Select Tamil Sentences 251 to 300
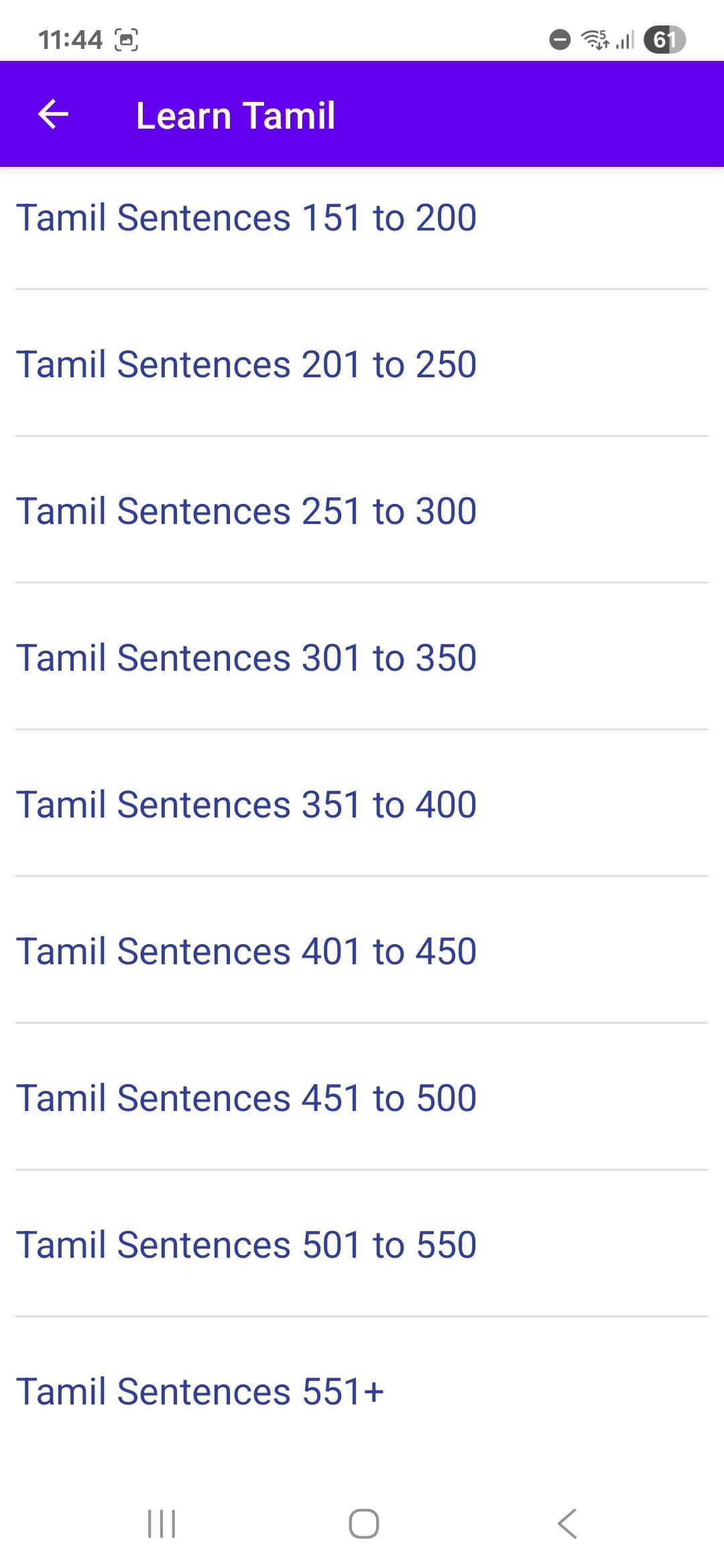Image resolution: width=724 pixels, height=1568 pixels. [246, 512]
